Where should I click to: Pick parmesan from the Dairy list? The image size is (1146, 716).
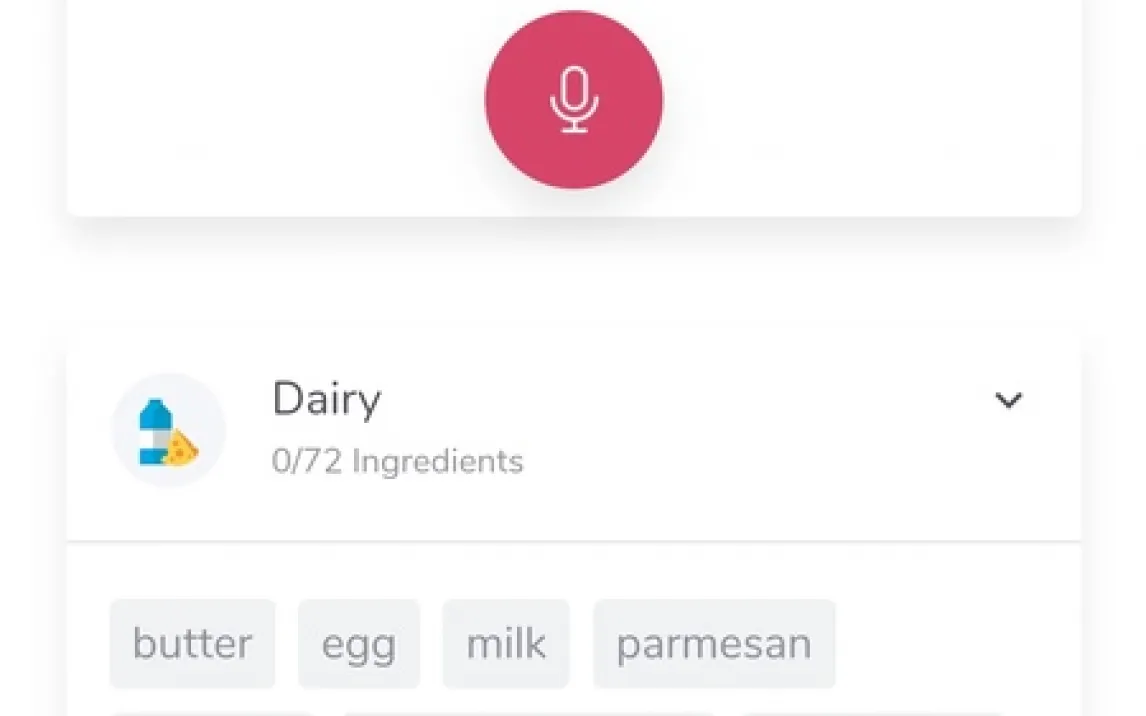coord(714,644)
